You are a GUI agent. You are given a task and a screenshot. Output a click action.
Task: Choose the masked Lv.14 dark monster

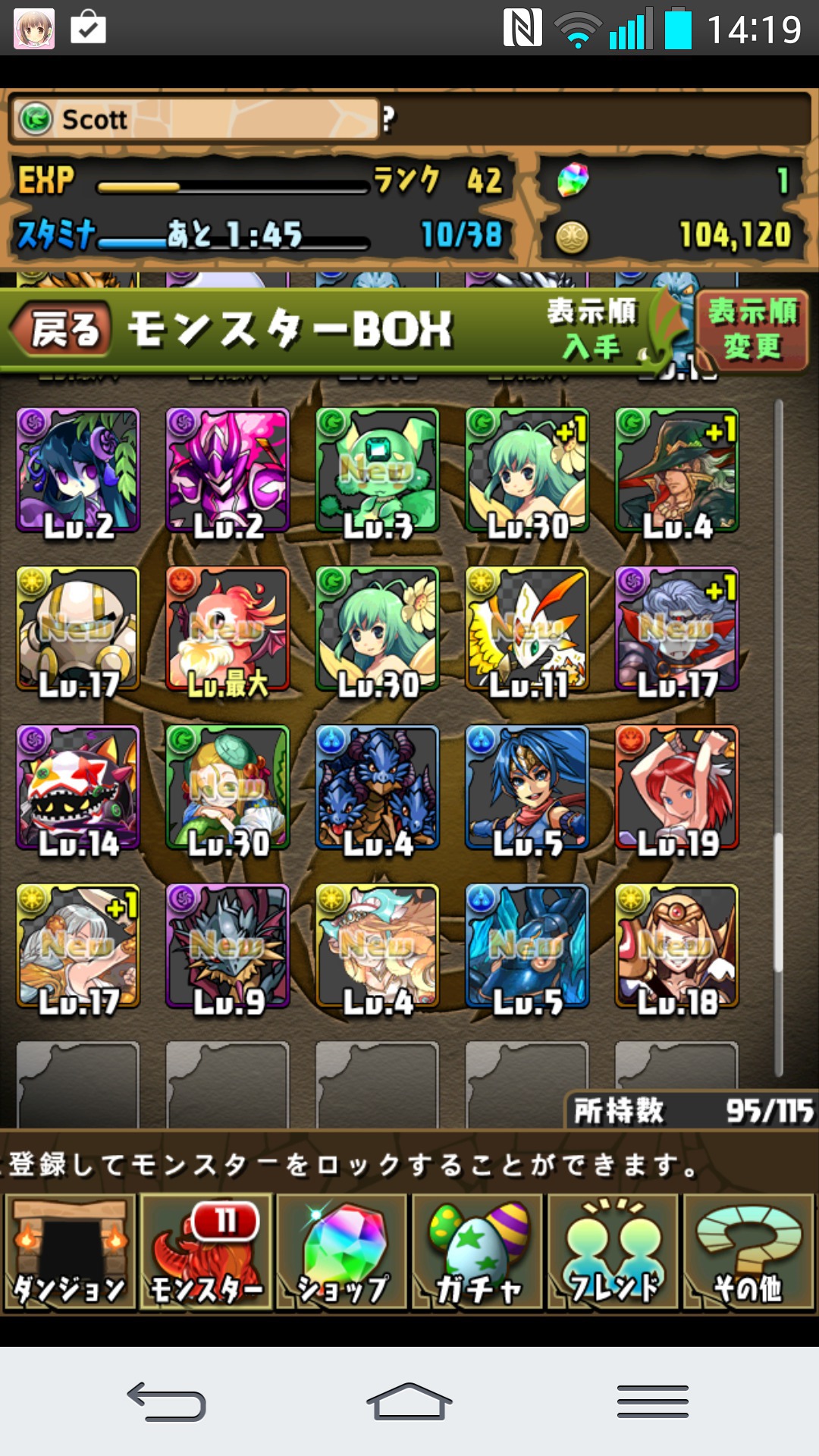(x=78, y=789)
